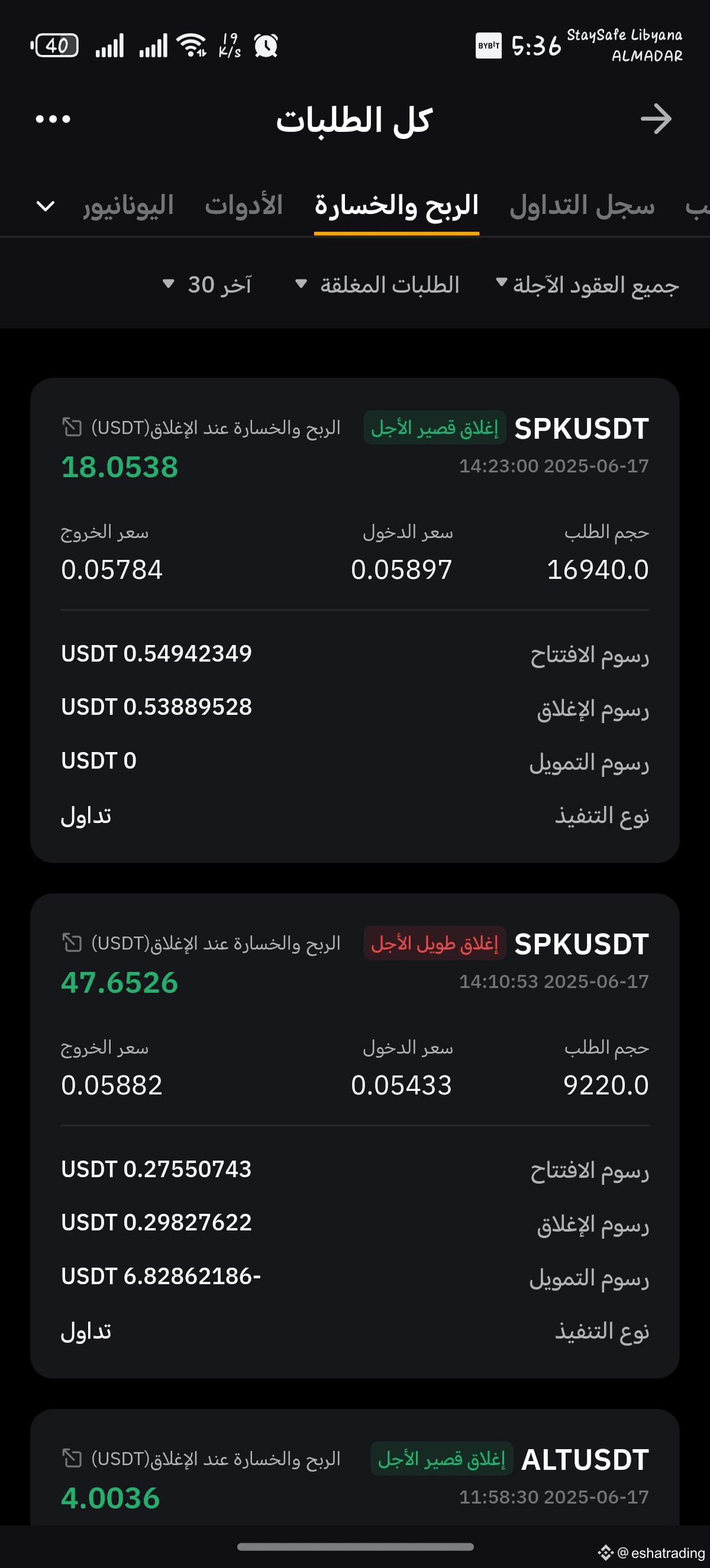Open the اليونانيون tab

(x=128, y=206)
